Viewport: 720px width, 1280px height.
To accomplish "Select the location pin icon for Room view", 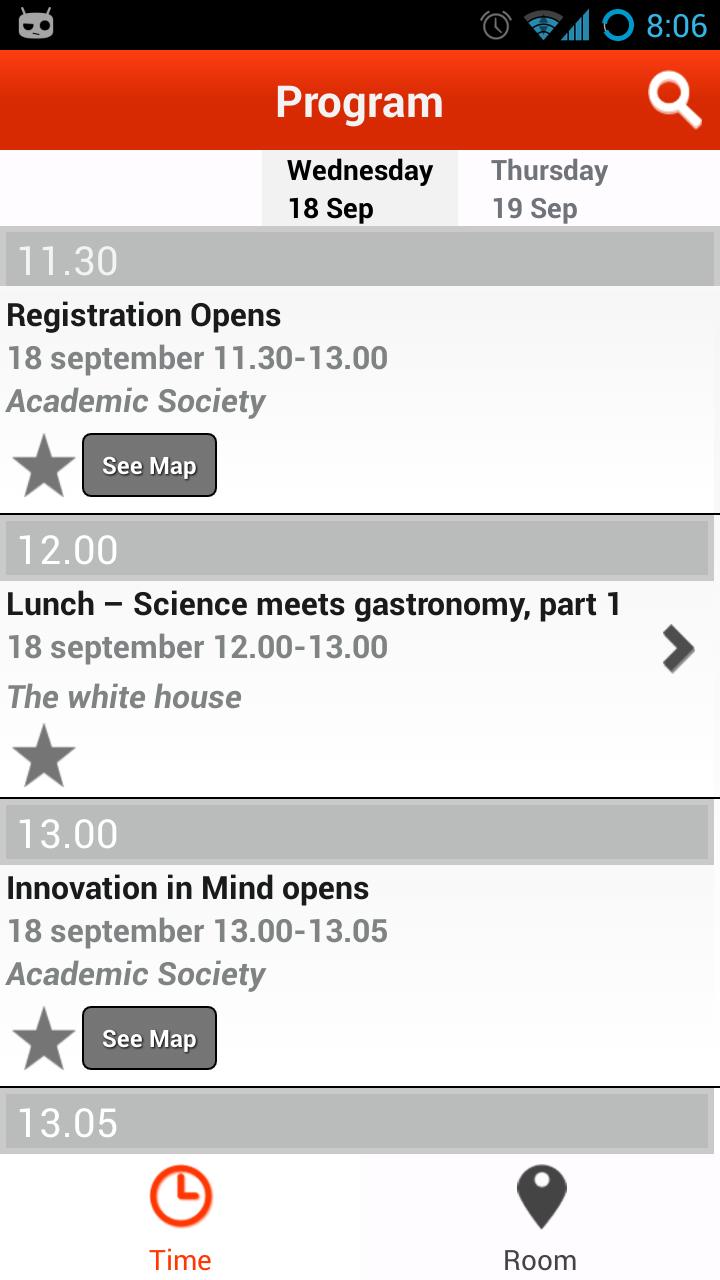I will click(x=540, y=1213).
